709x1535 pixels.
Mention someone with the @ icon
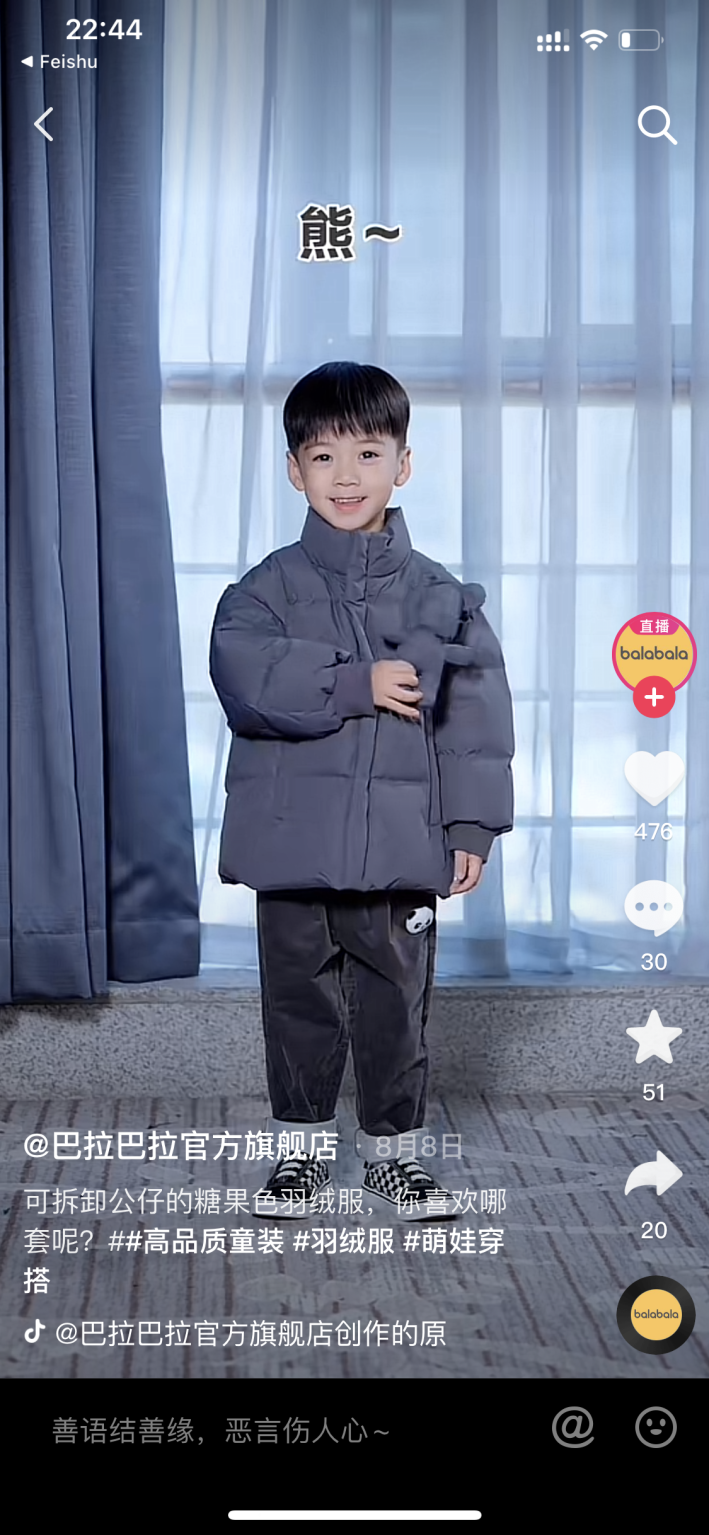pyautogui.click(x=573, y=1428)
